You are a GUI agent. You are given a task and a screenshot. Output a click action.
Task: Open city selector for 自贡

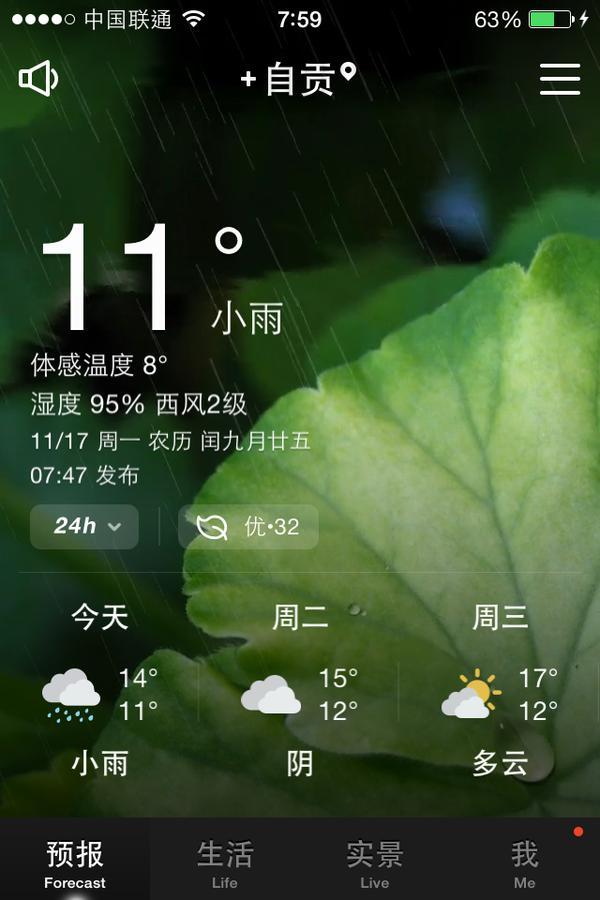pyautogui.click(x=299, y=78)
